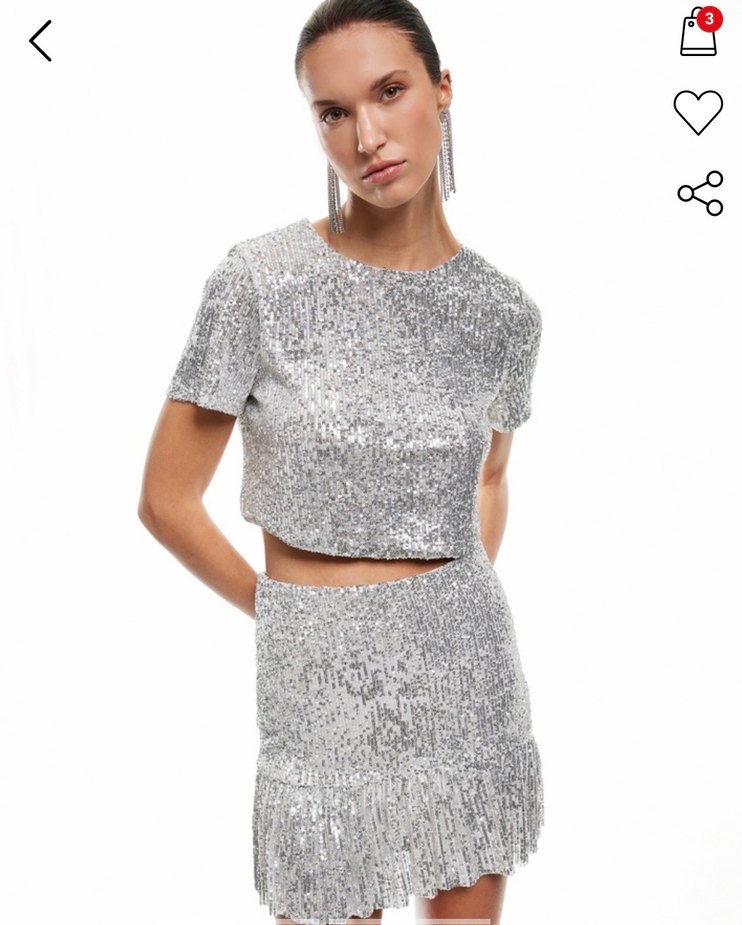Tap the red badge showing 3

[x=707, y=17]
